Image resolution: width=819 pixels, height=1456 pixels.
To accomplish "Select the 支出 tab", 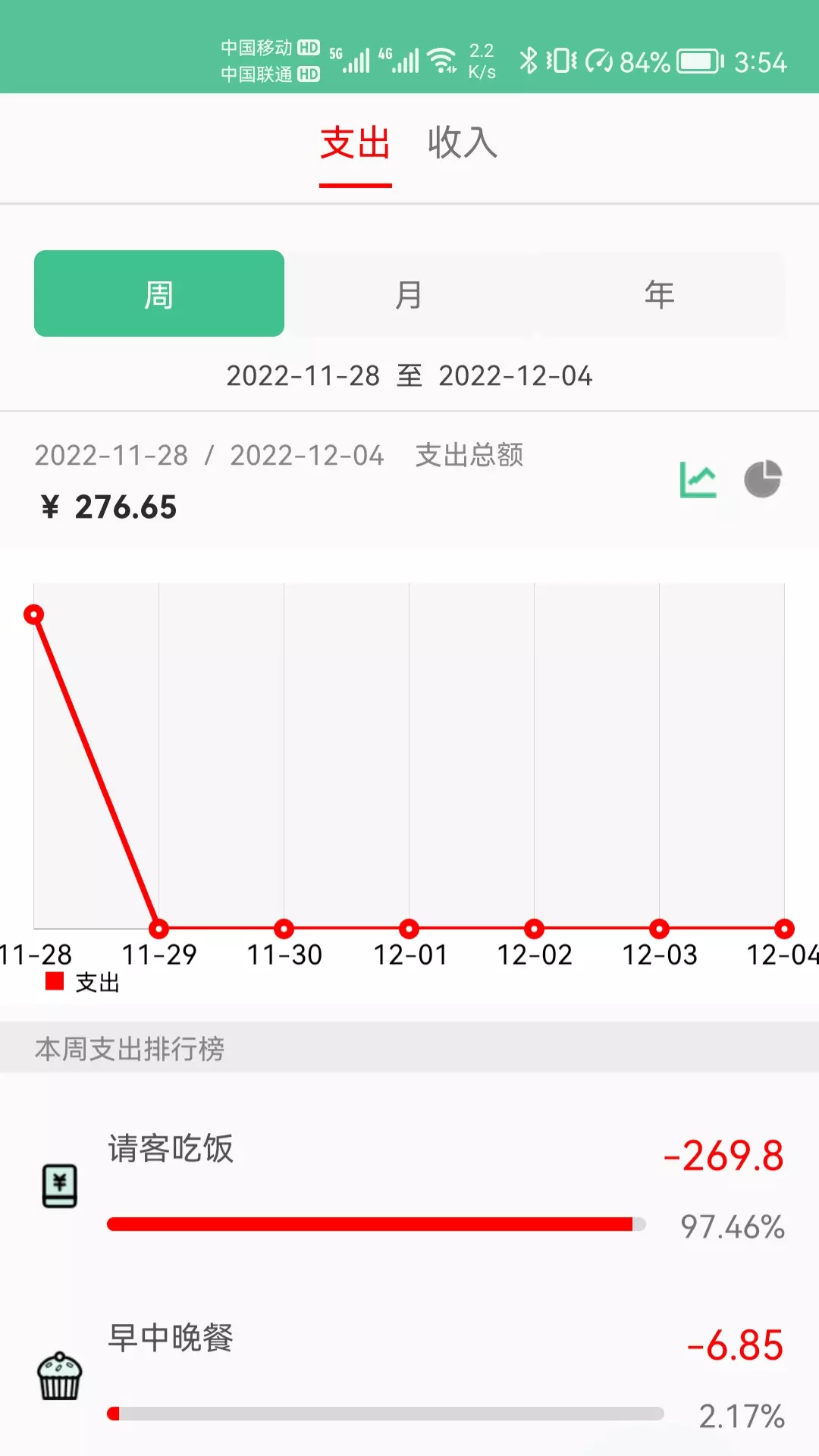I will click(x=355, y=143).
